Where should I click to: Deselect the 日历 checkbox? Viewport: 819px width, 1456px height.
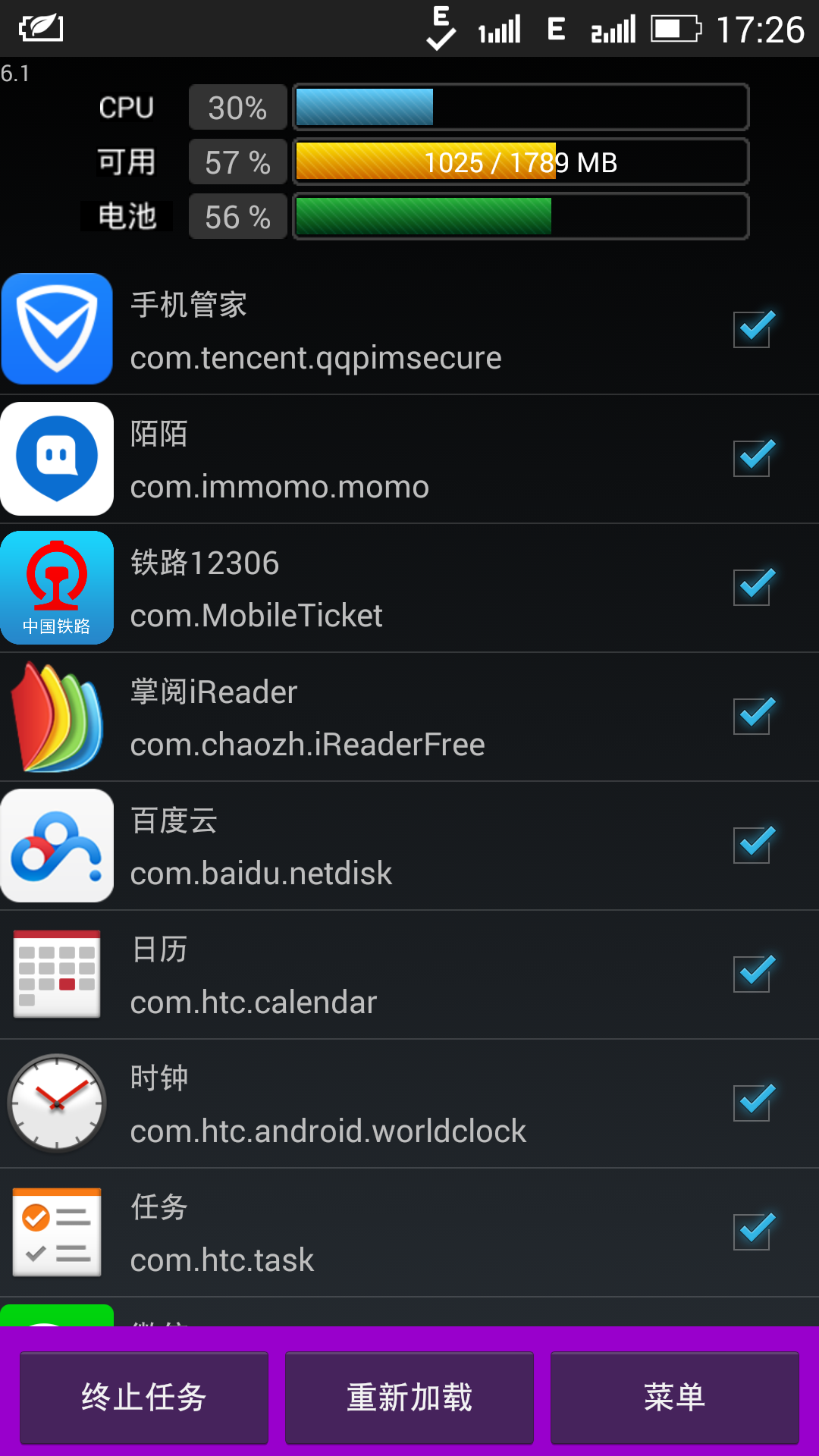pos(752,974)
